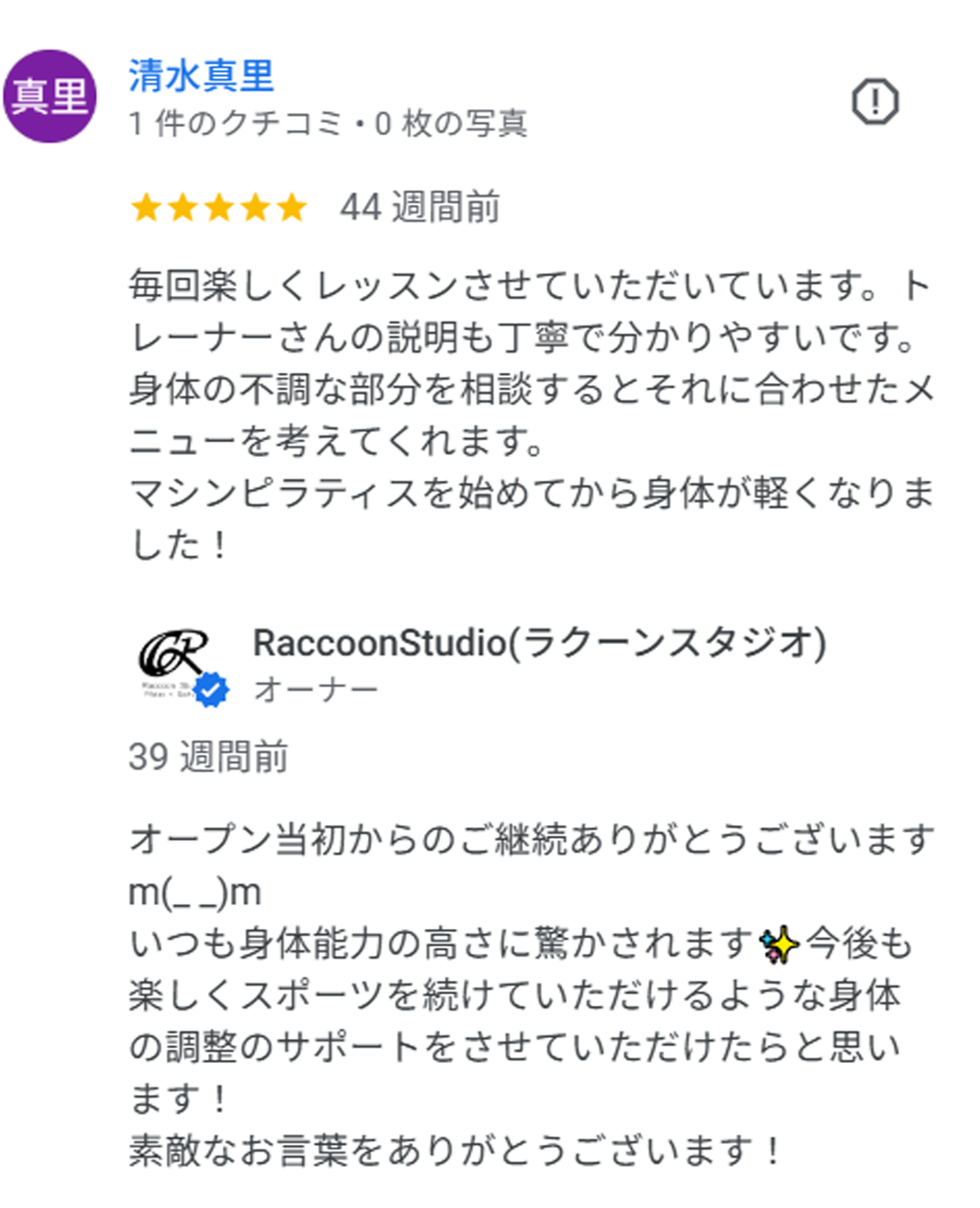
Task: Open reviewer 清水真里's profile name link
Action: (x=201, y=76)
